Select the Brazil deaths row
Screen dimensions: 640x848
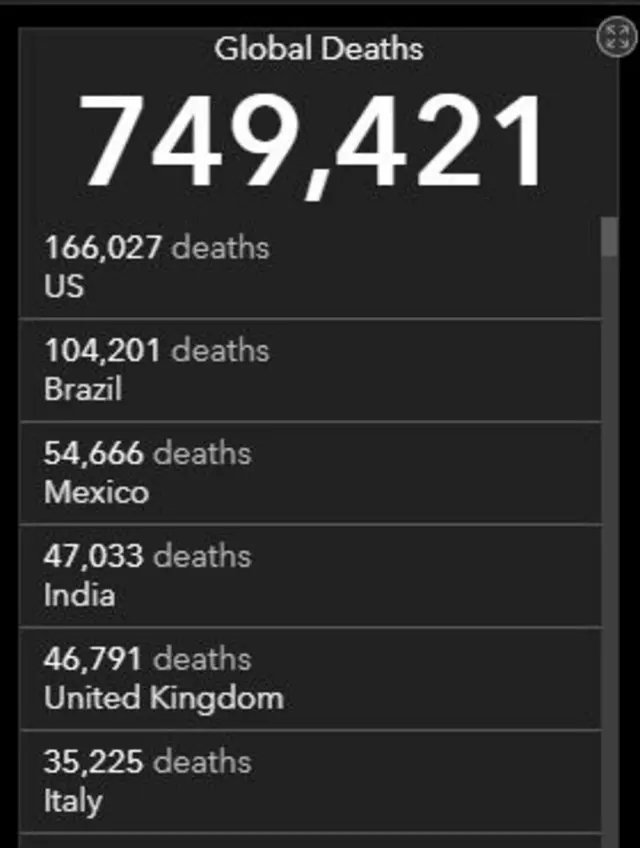310,370
